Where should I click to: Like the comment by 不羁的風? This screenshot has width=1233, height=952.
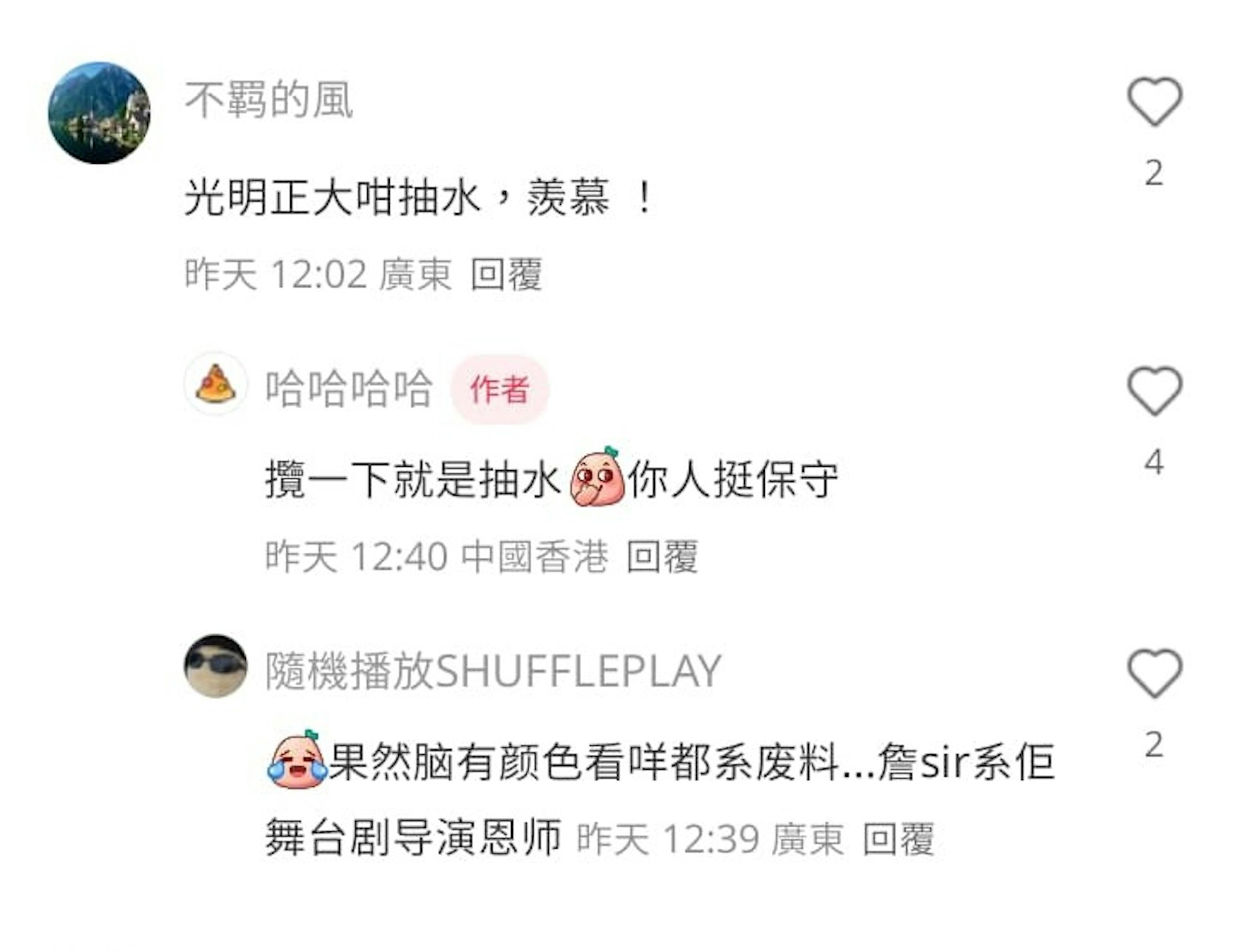click(1154, 101)
